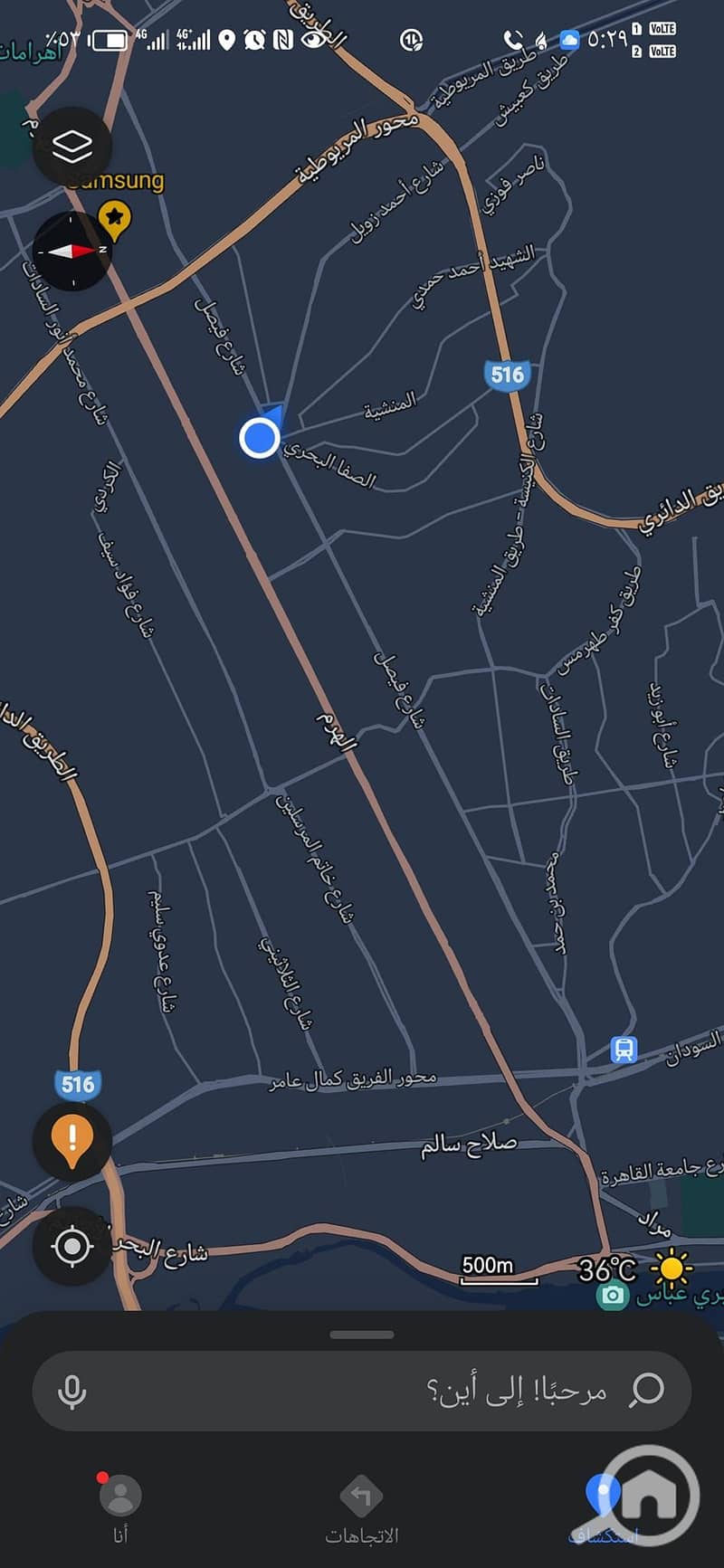Image resolution: width=724 pixels, height=1568 pixels.
Task: Expand the bottom sheet handle
Action: click(362, 1335)
